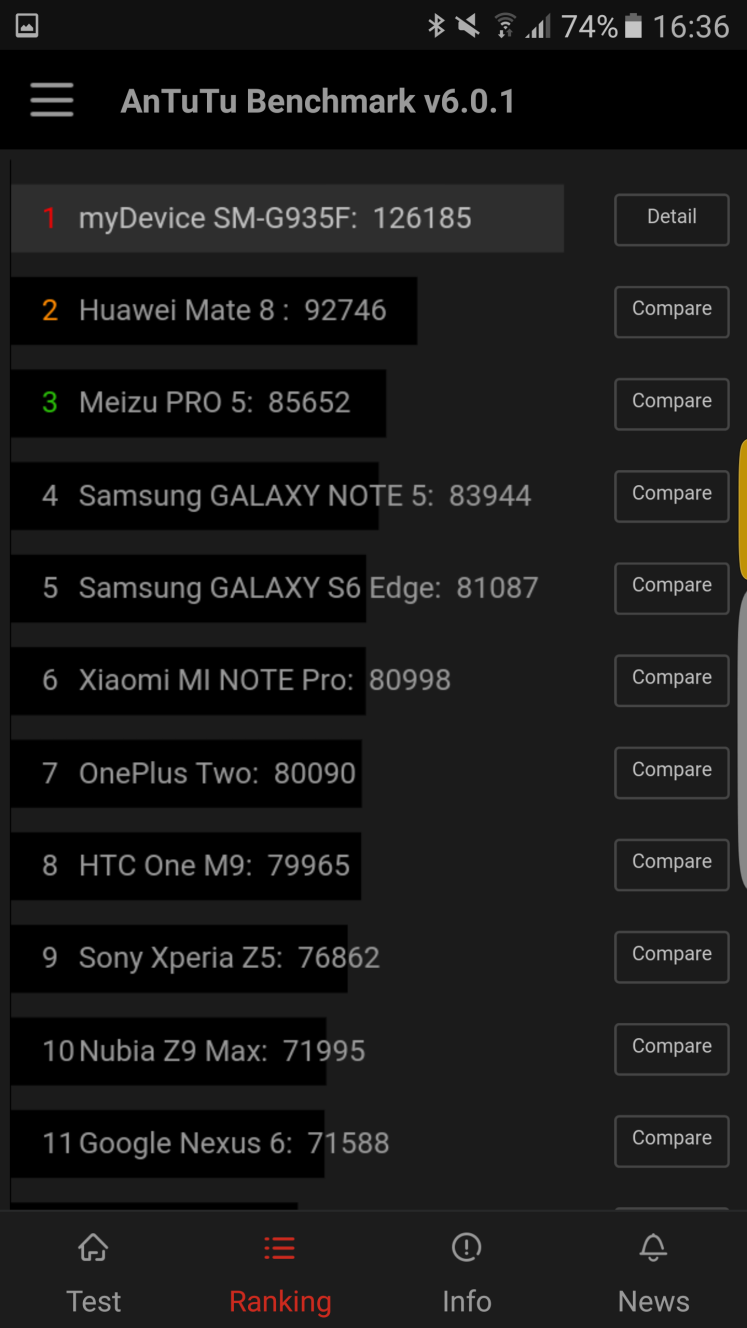This screenshot has width=747, height=1328.
Task: Compare with OnePlus Two
Action: point(671,771)
